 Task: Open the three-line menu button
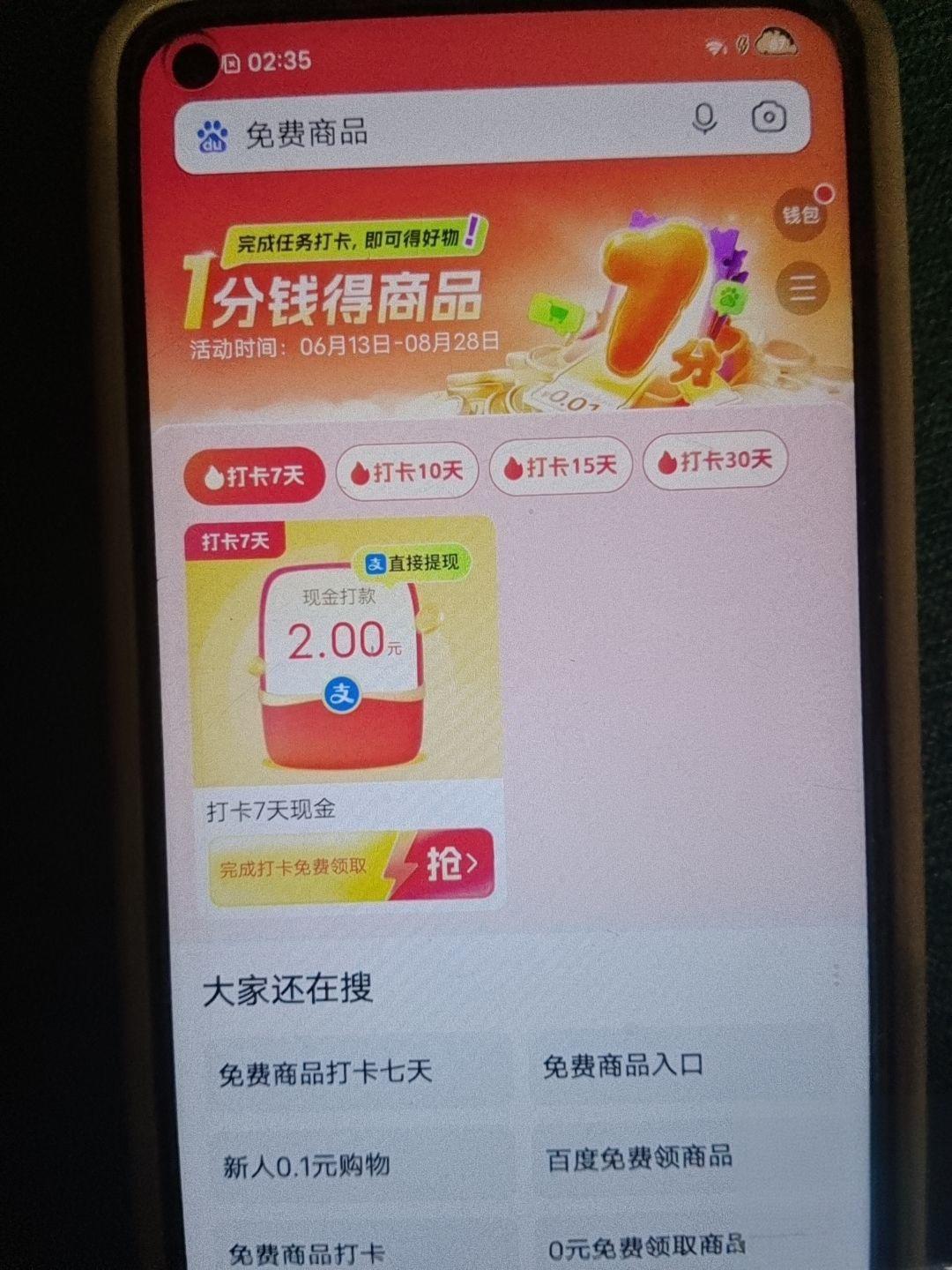[801, 288]
